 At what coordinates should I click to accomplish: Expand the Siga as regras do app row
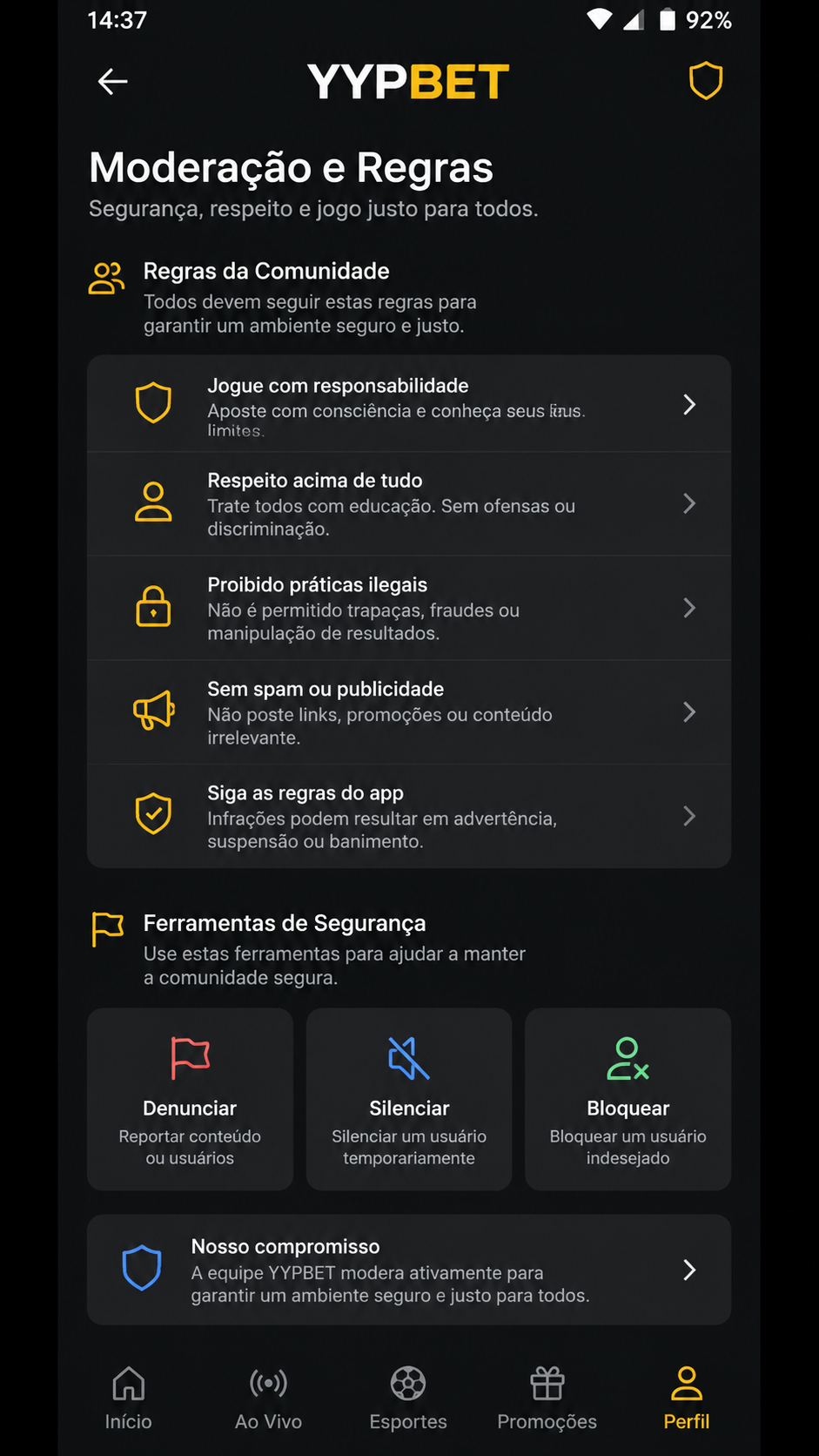coord(409,816)
